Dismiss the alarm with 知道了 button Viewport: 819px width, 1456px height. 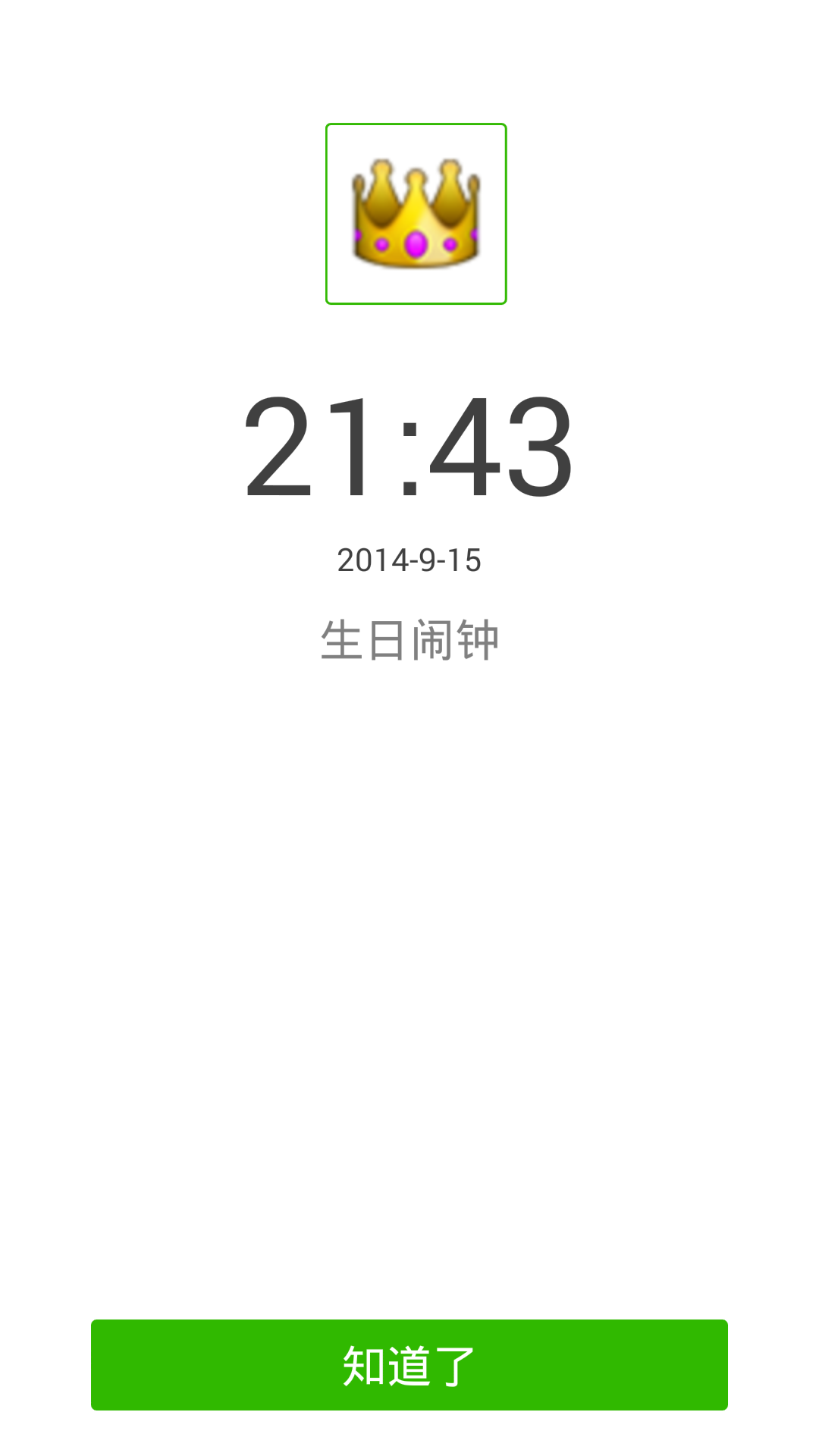[409, 1365]
